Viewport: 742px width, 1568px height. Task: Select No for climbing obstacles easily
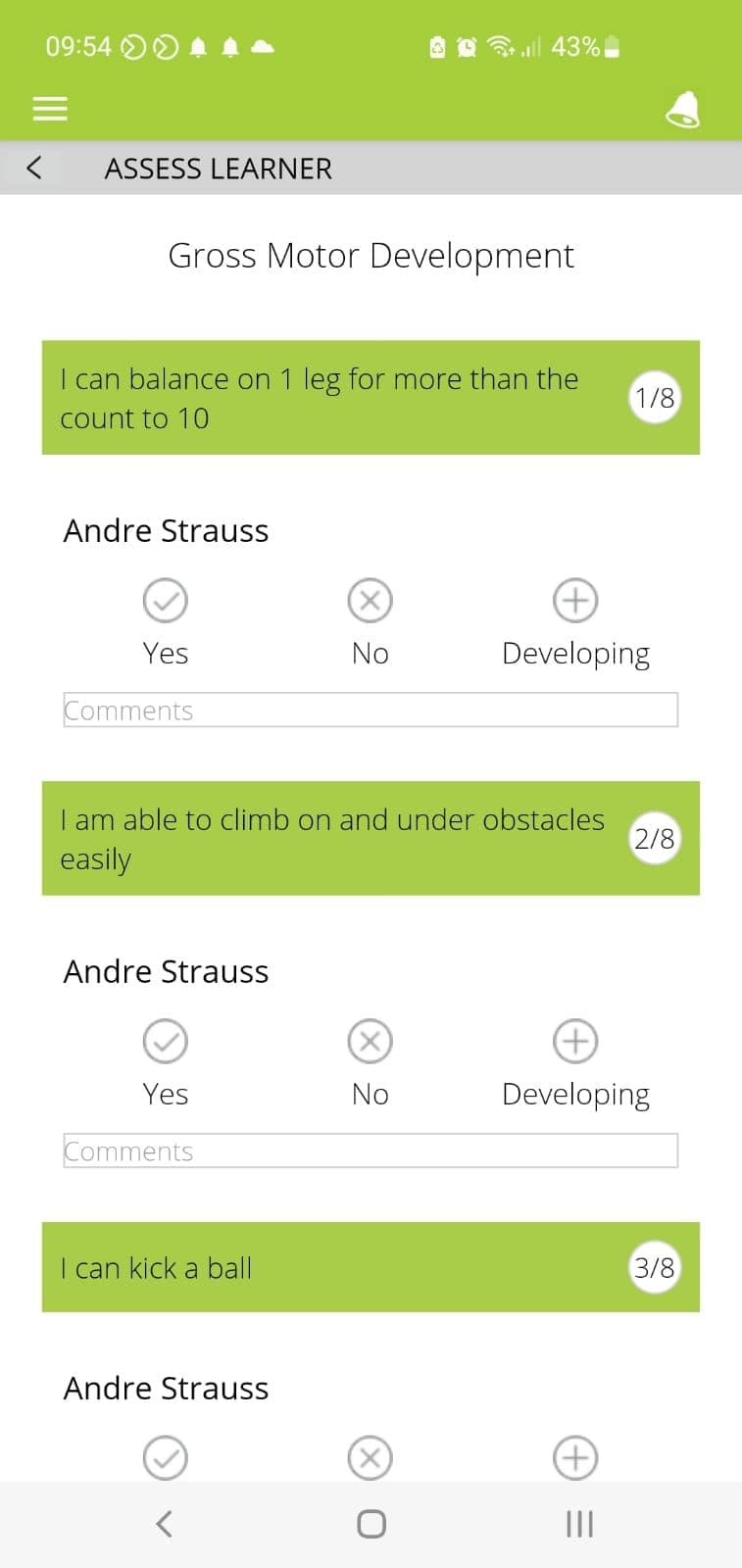[371, 1042]
